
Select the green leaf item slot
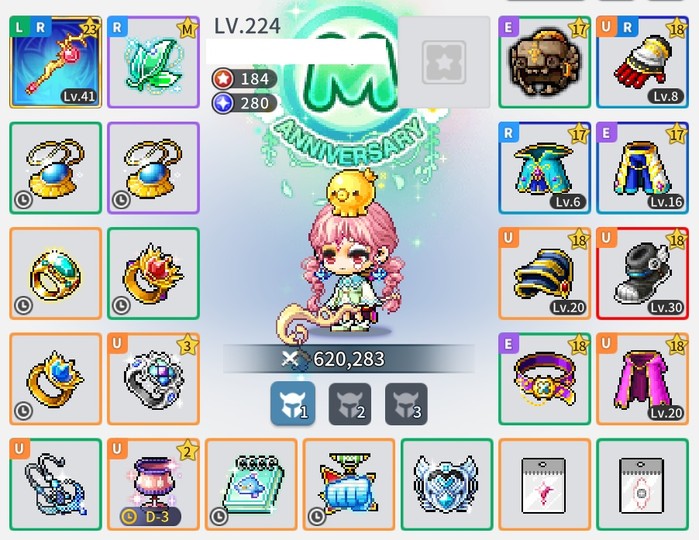[x=152, y=61]
